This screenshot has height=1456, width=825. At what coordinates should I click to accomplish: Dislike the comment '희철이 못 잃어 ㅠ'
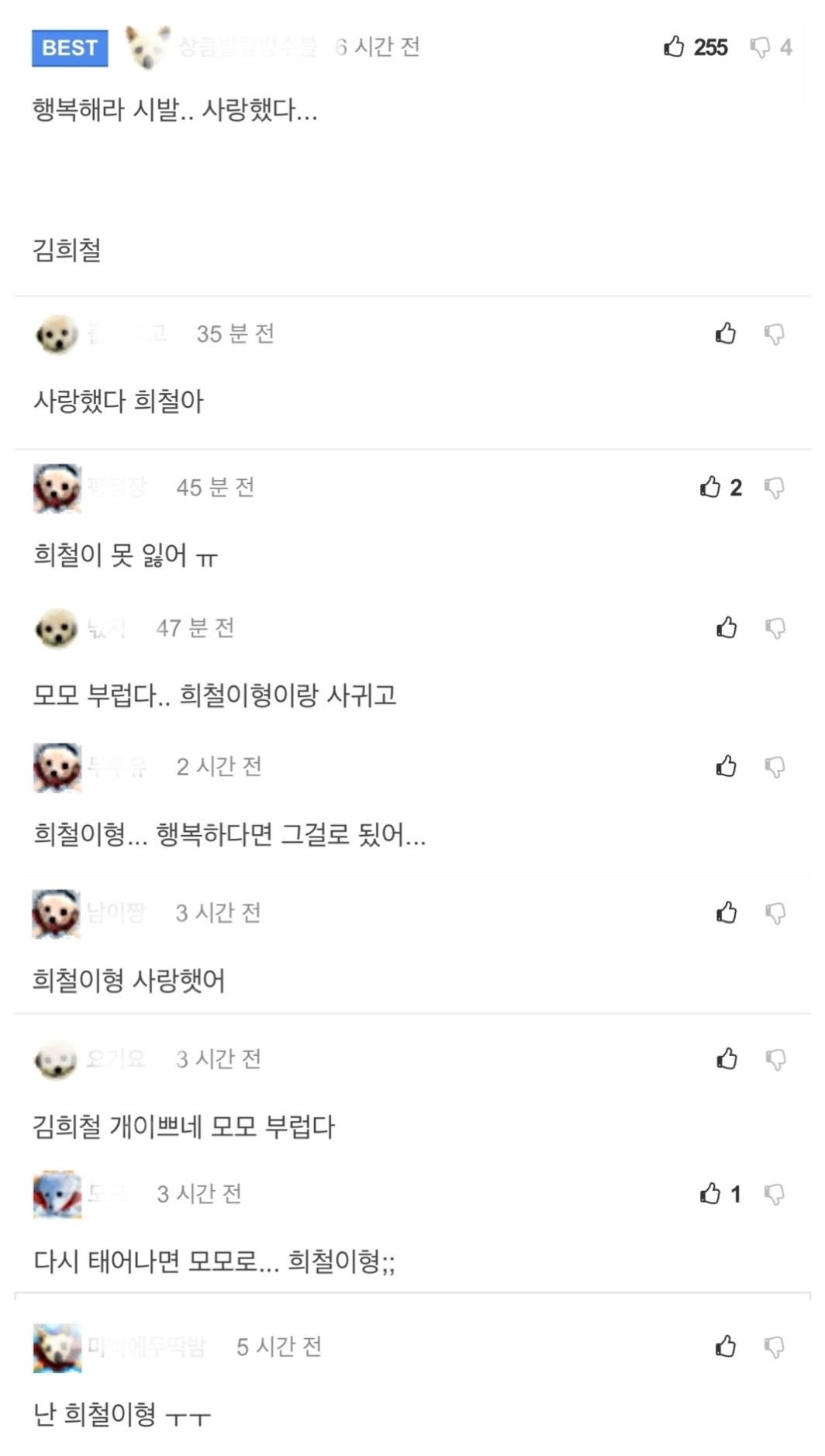tap(774, 488)
